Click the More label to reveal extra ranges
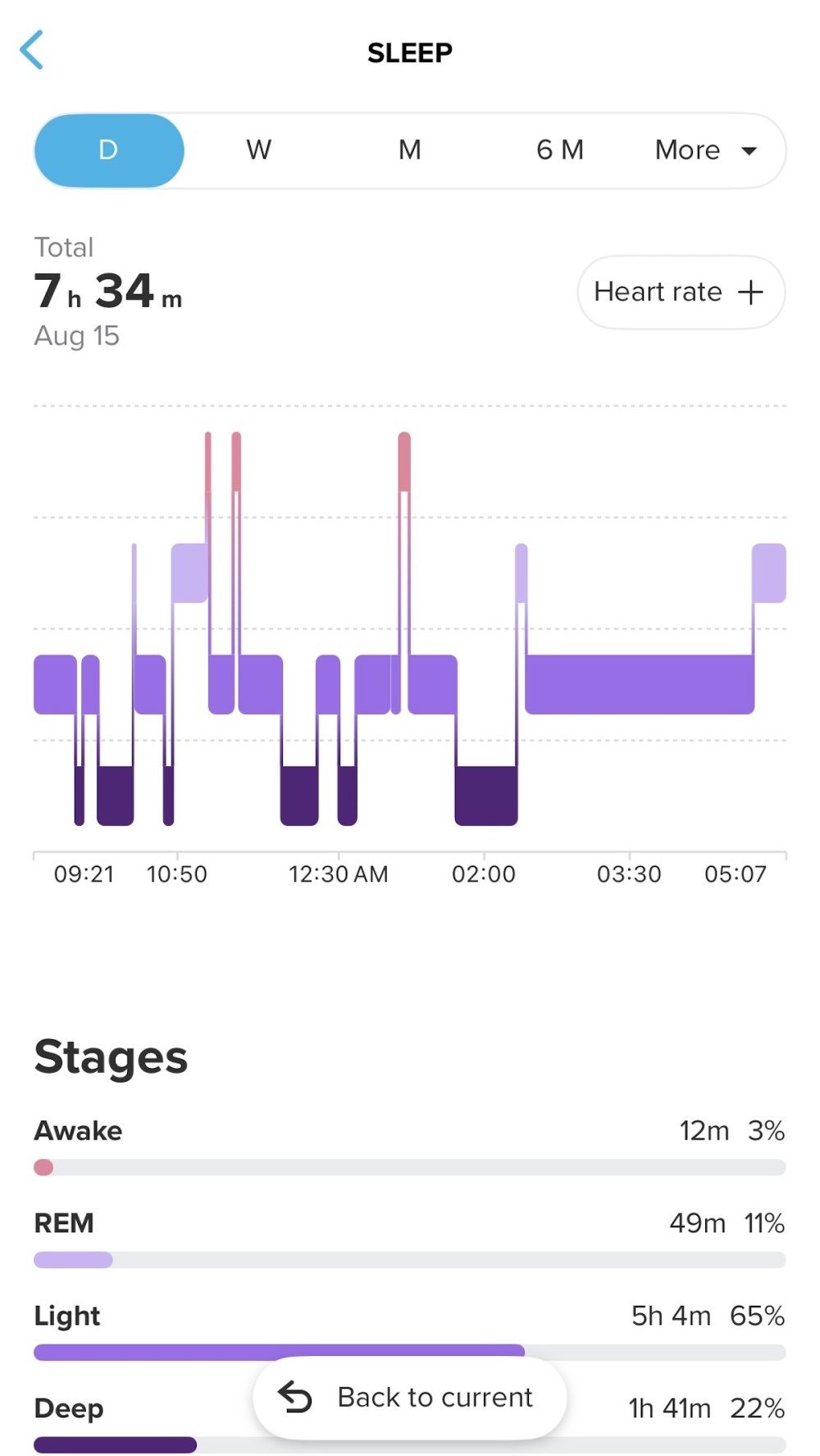Viewport: 820px width, 1456px height. 686,149
